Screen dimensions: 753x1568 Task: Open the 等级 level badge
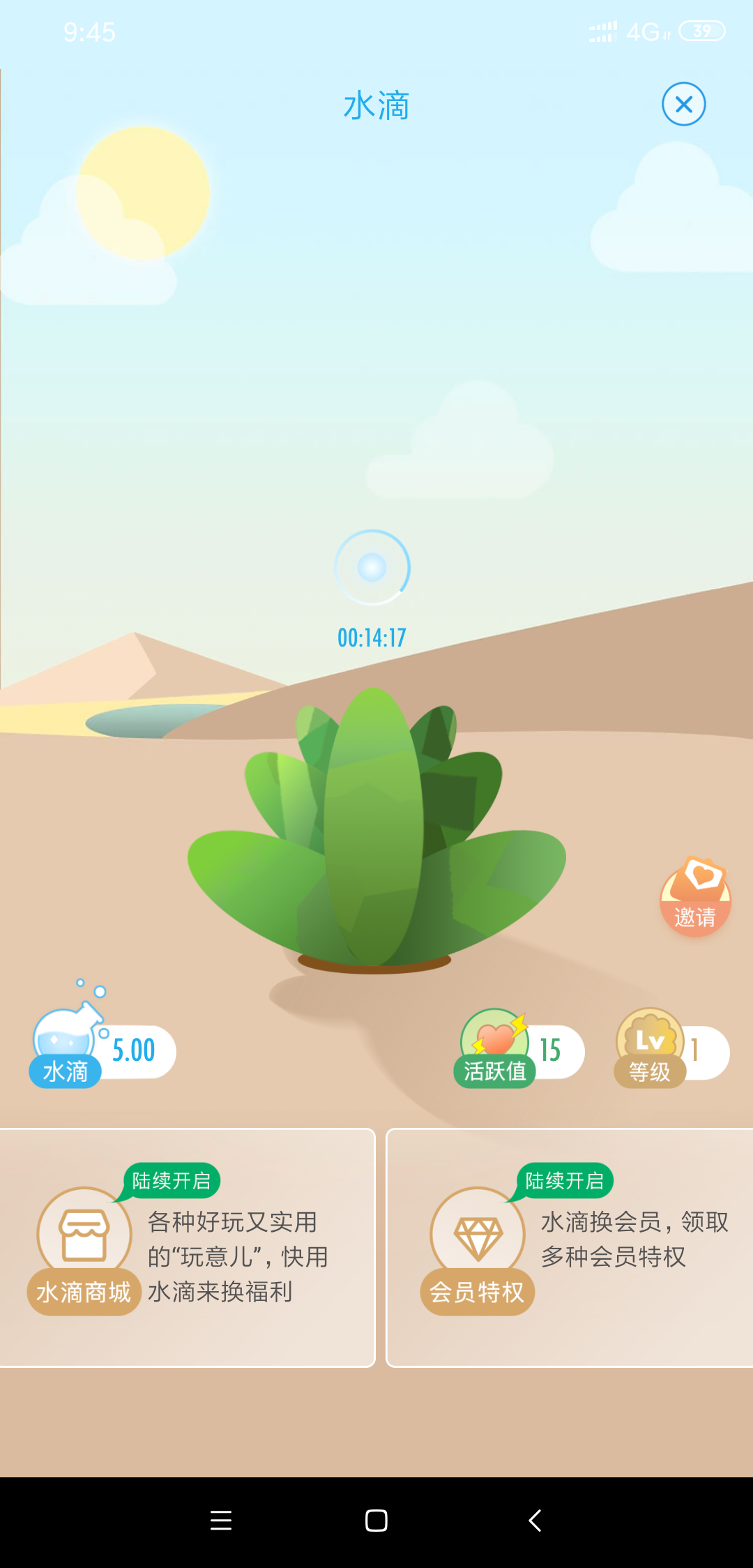[671, 1051]
